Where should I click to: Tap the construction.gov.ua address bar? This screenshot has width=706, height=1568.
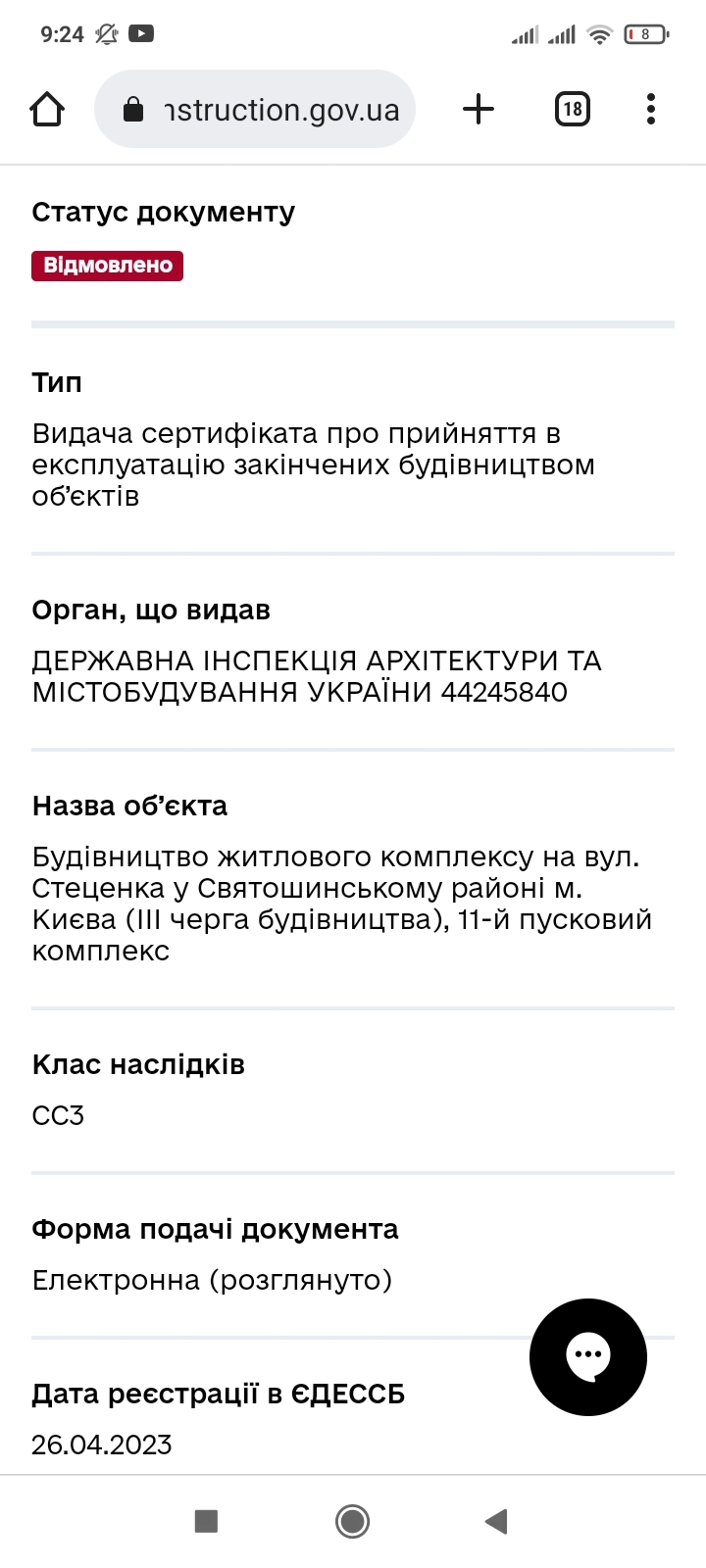click(x=255, y=109)
